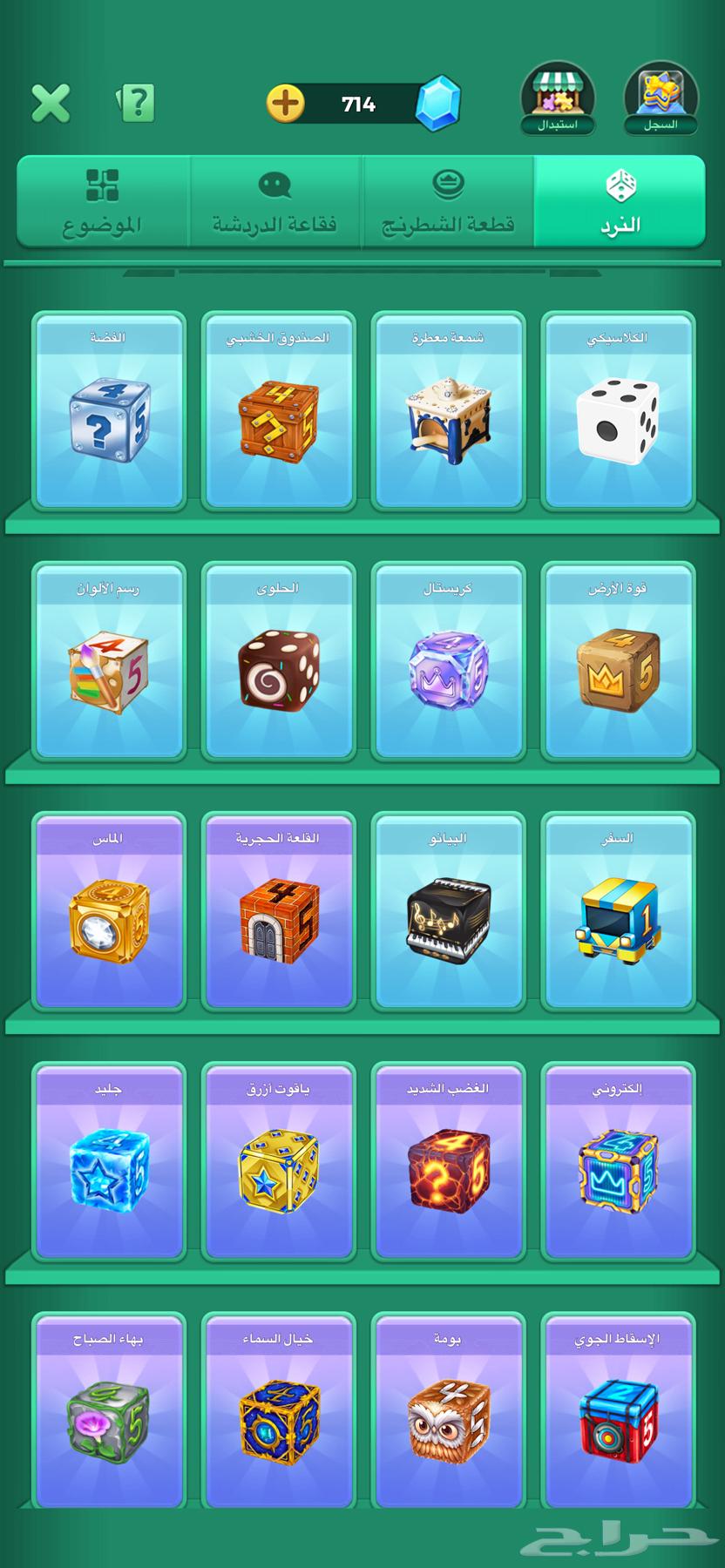Select the الغضب الشديد lava dice

click(448, 1163)
